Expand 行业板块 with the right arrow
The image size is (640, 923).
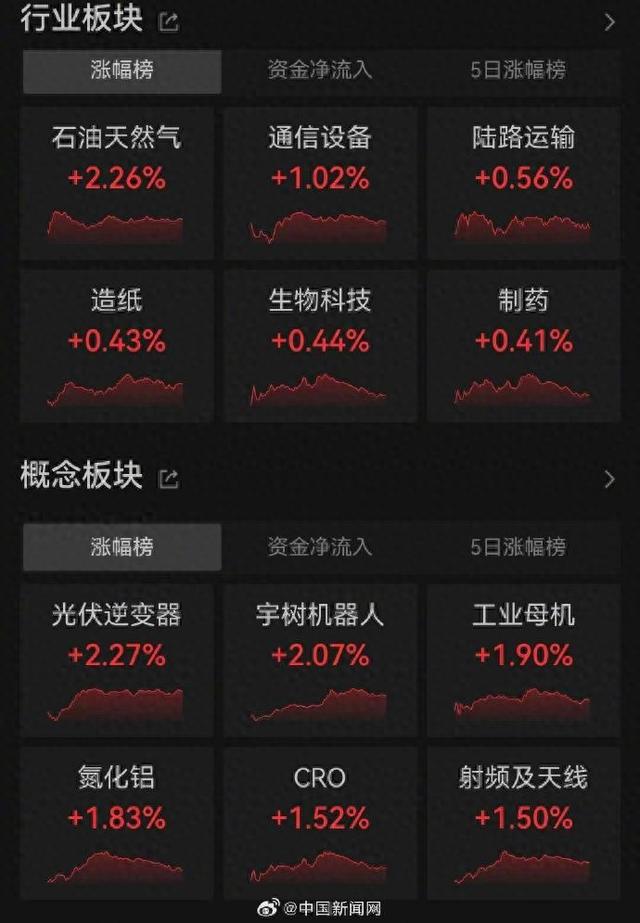pos(610,22)
